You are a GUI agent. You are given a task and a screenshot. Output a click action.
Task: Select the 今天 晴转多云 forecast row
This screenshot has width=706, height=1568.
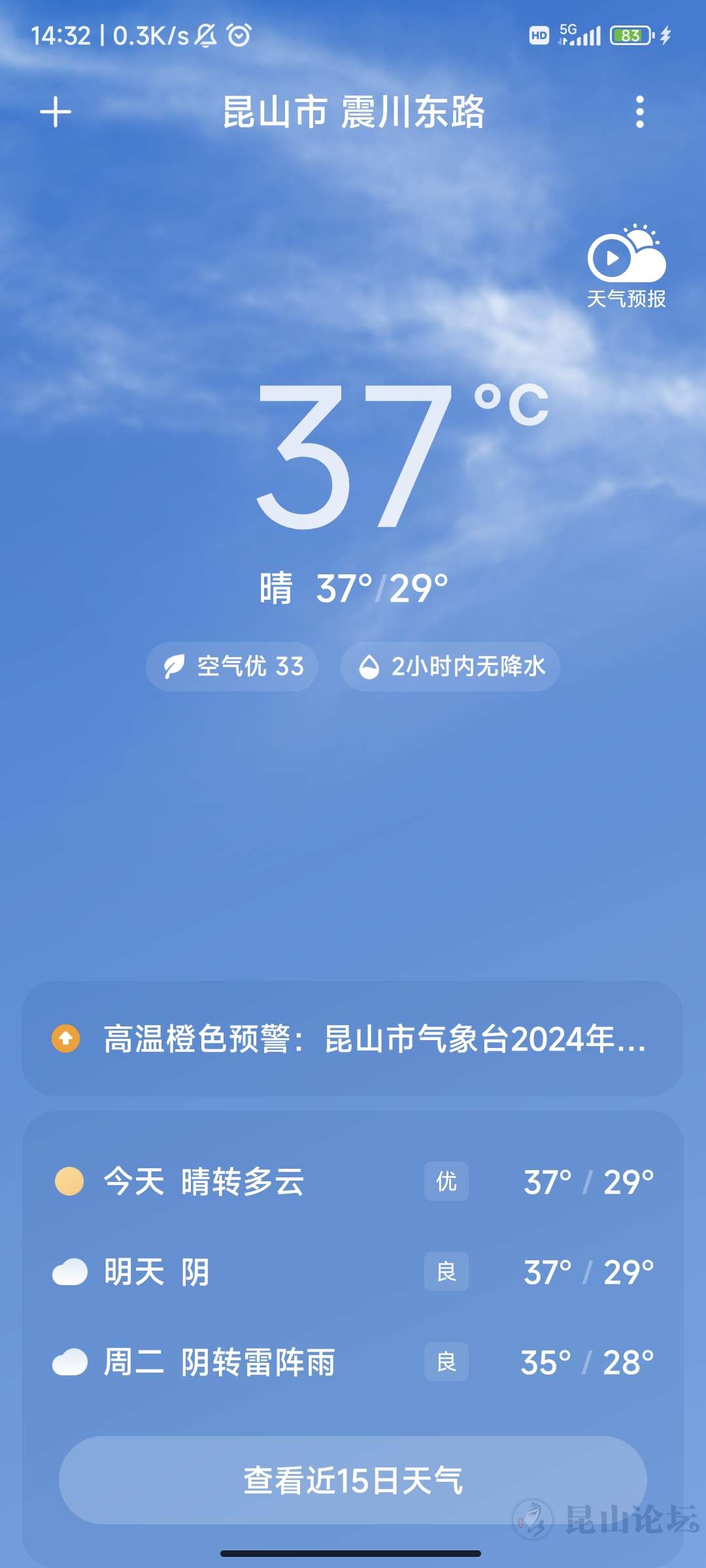click(353, 1181)
